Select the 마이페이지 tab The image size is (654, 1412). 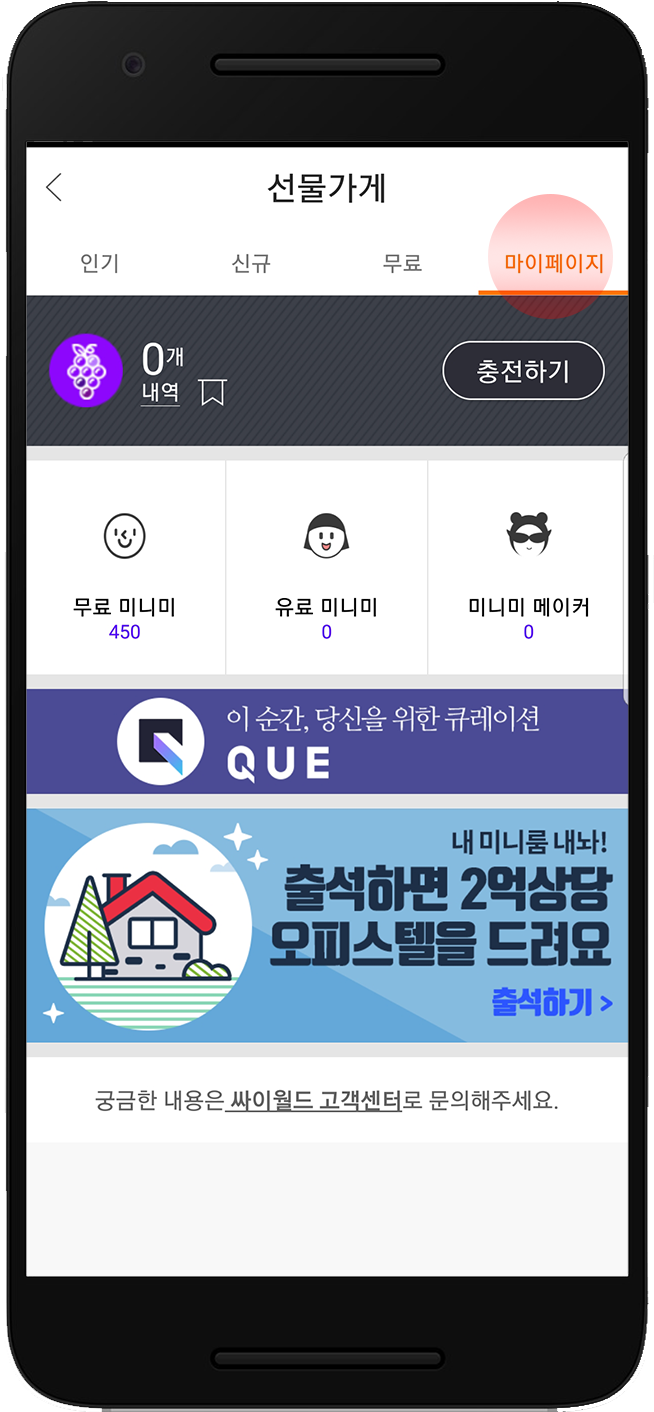[553, 263]
